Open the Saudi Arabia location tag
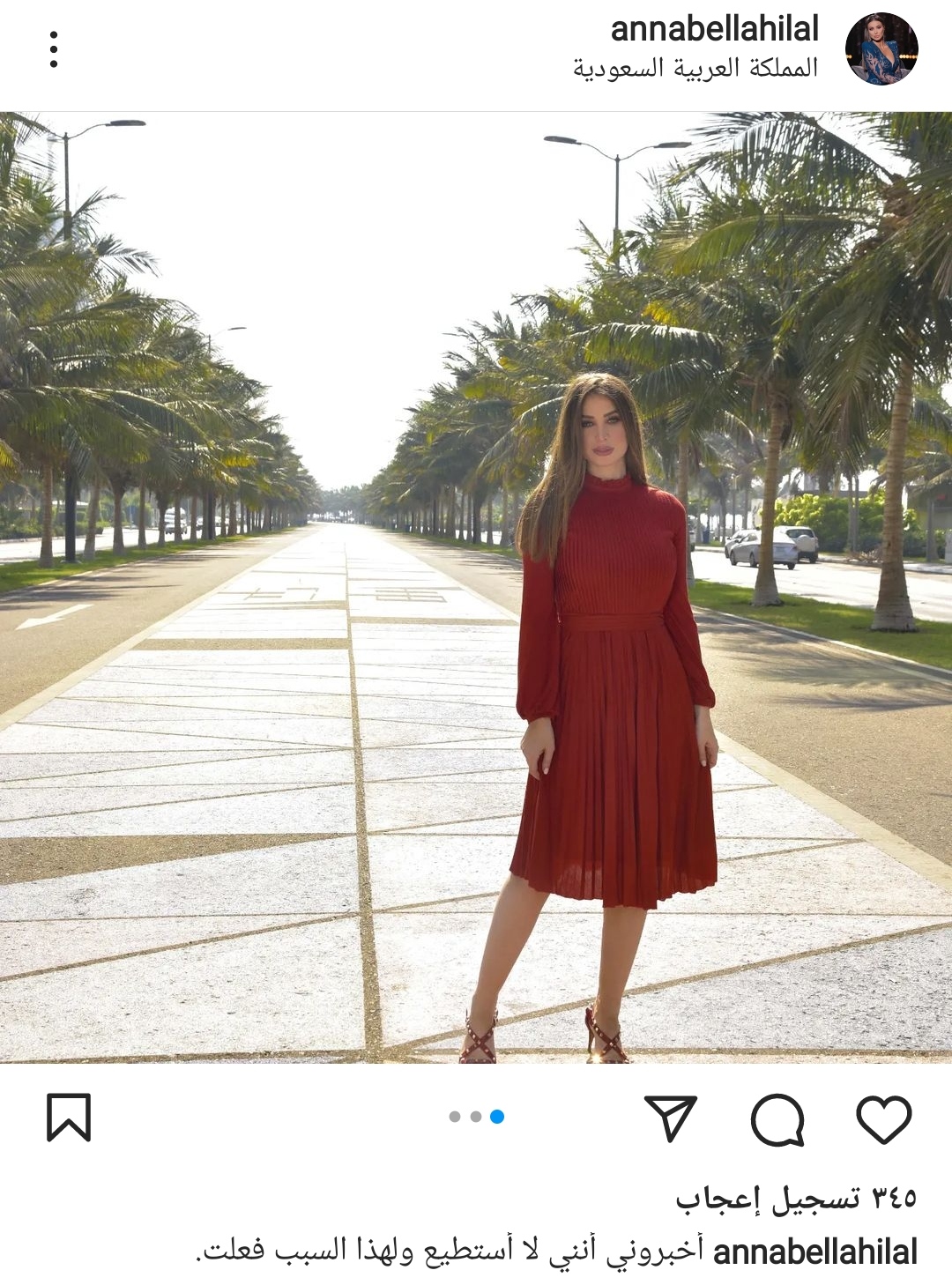Image resolution: width=952 pixels, height=1285 pixels. coord(695,68)
